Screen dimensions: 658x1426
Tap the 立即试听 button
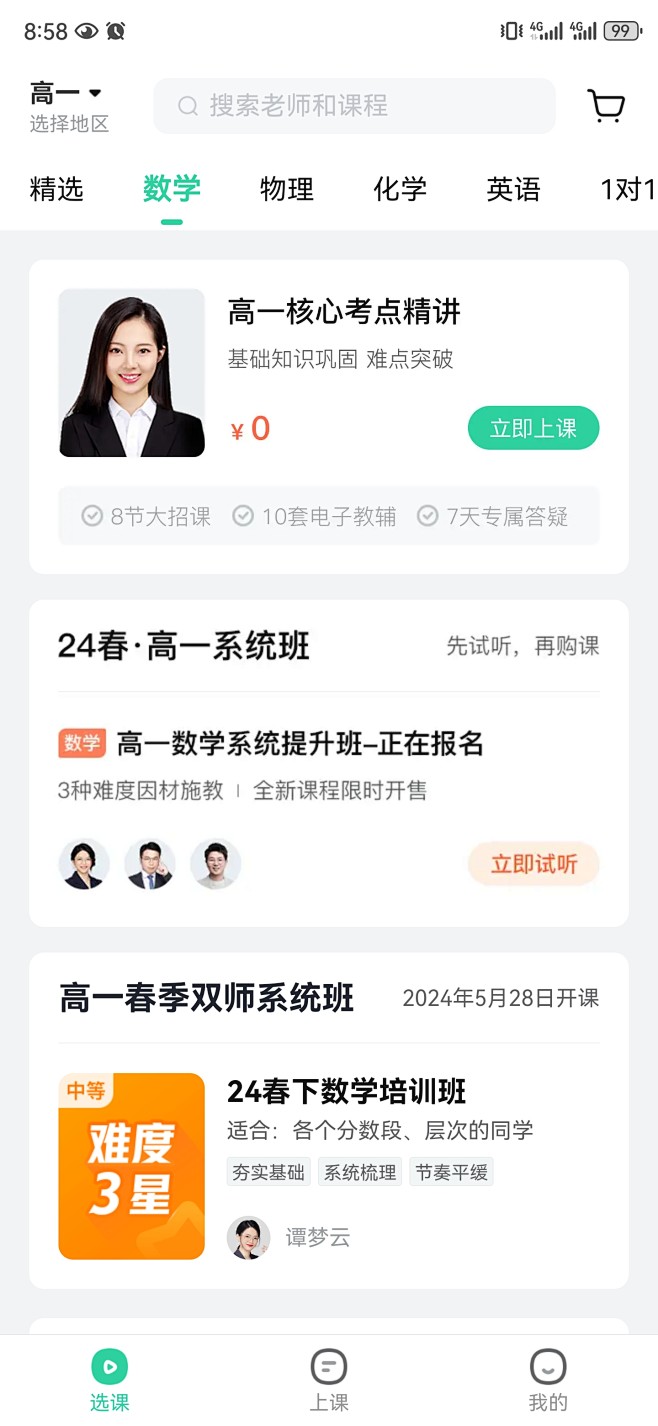point(533,864)
